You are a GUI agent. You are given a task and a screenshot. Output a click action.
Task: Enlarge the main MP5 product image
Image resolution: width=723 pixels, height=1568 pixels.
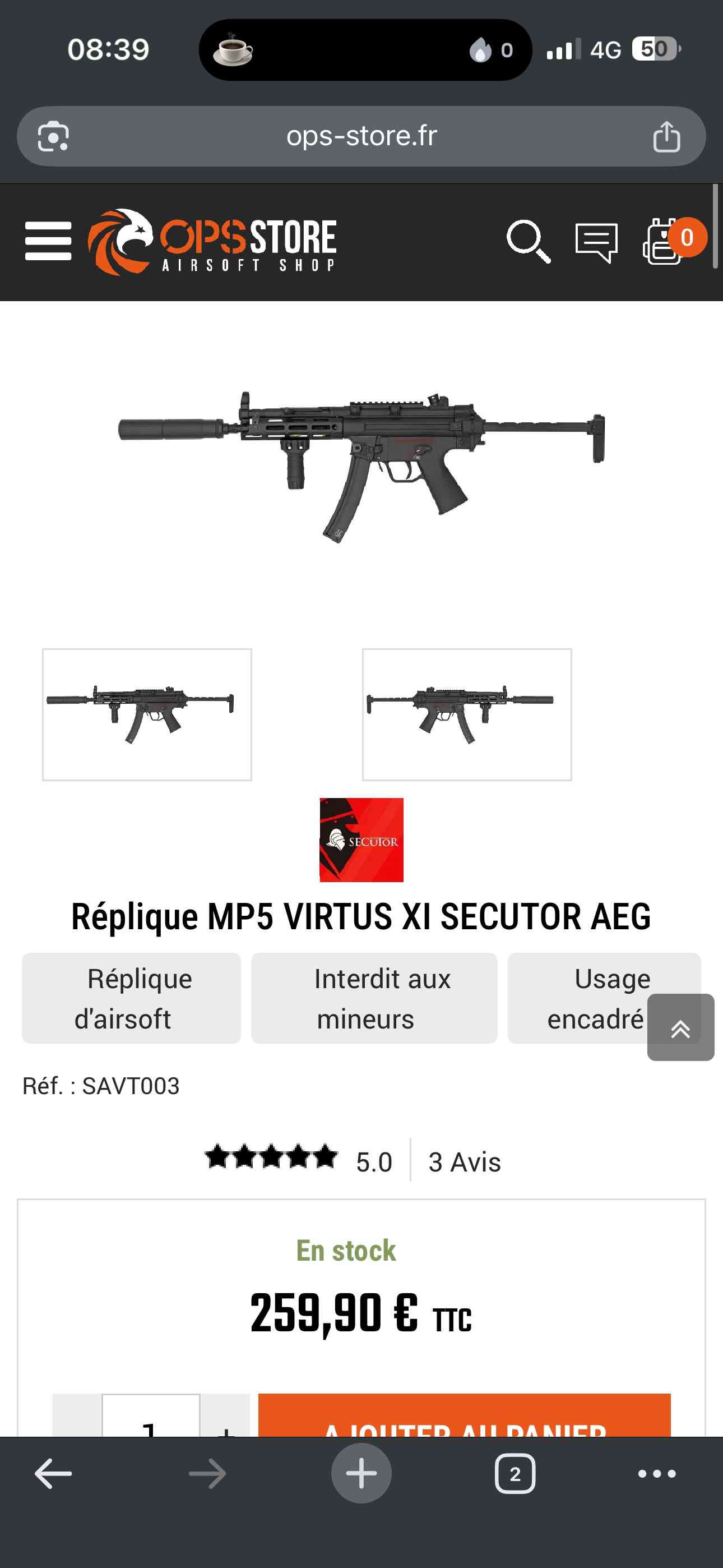coord(361,465)
